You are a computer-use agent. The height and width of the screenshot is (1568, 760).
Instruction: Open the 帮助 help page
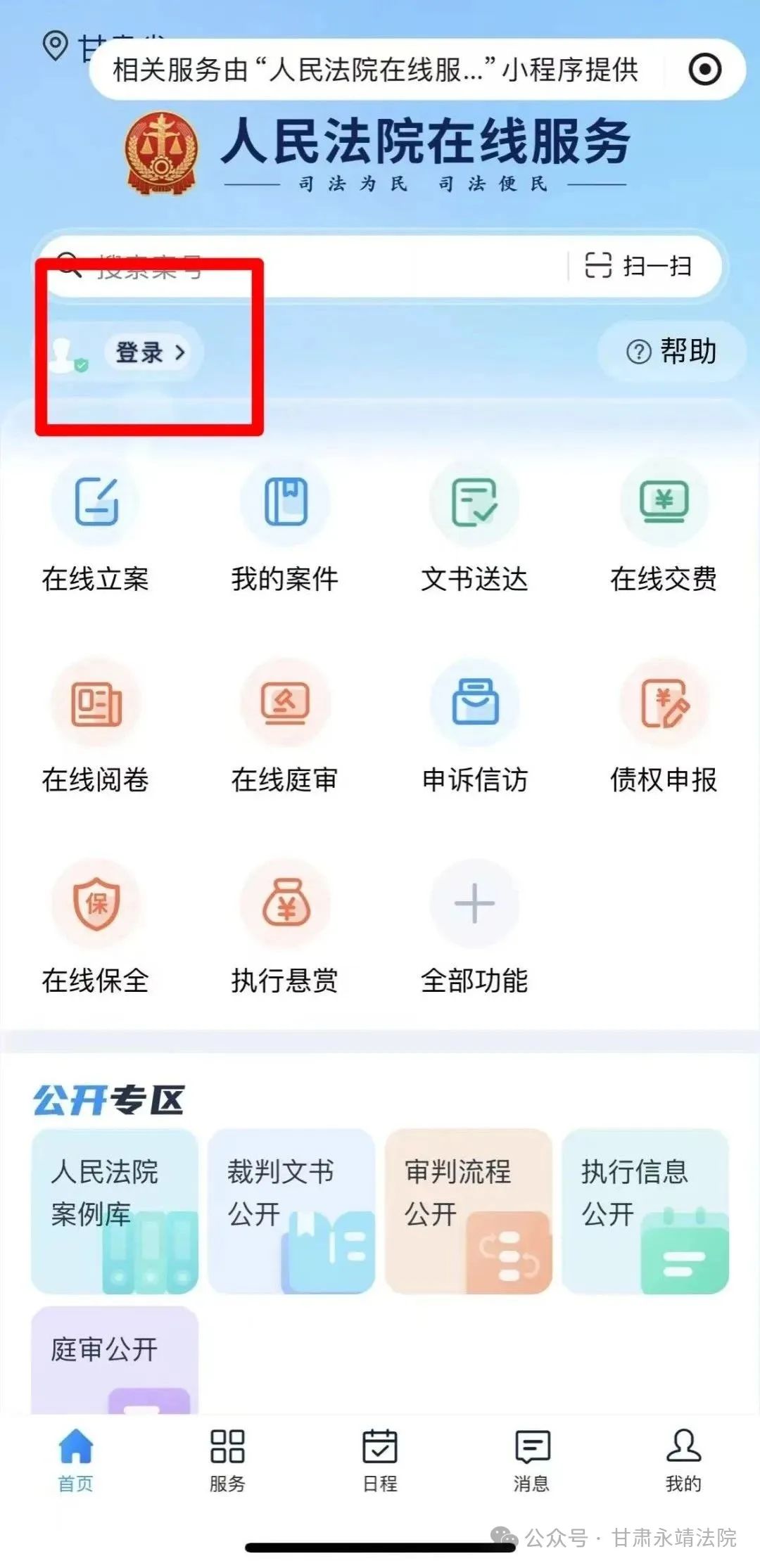(x=671, y=351)
